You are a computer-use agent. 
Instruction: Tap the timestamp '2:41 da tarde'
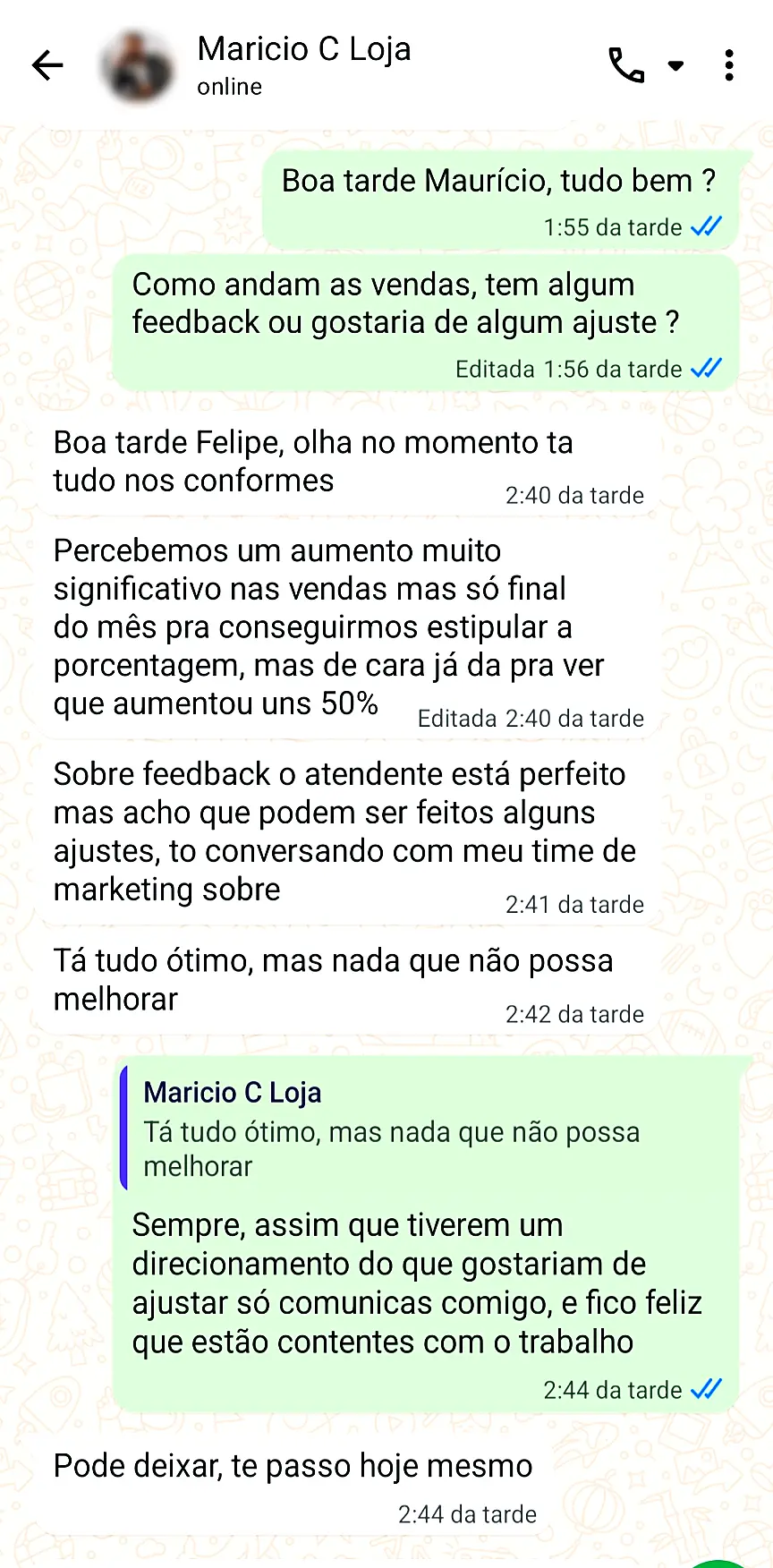point(574,904)
